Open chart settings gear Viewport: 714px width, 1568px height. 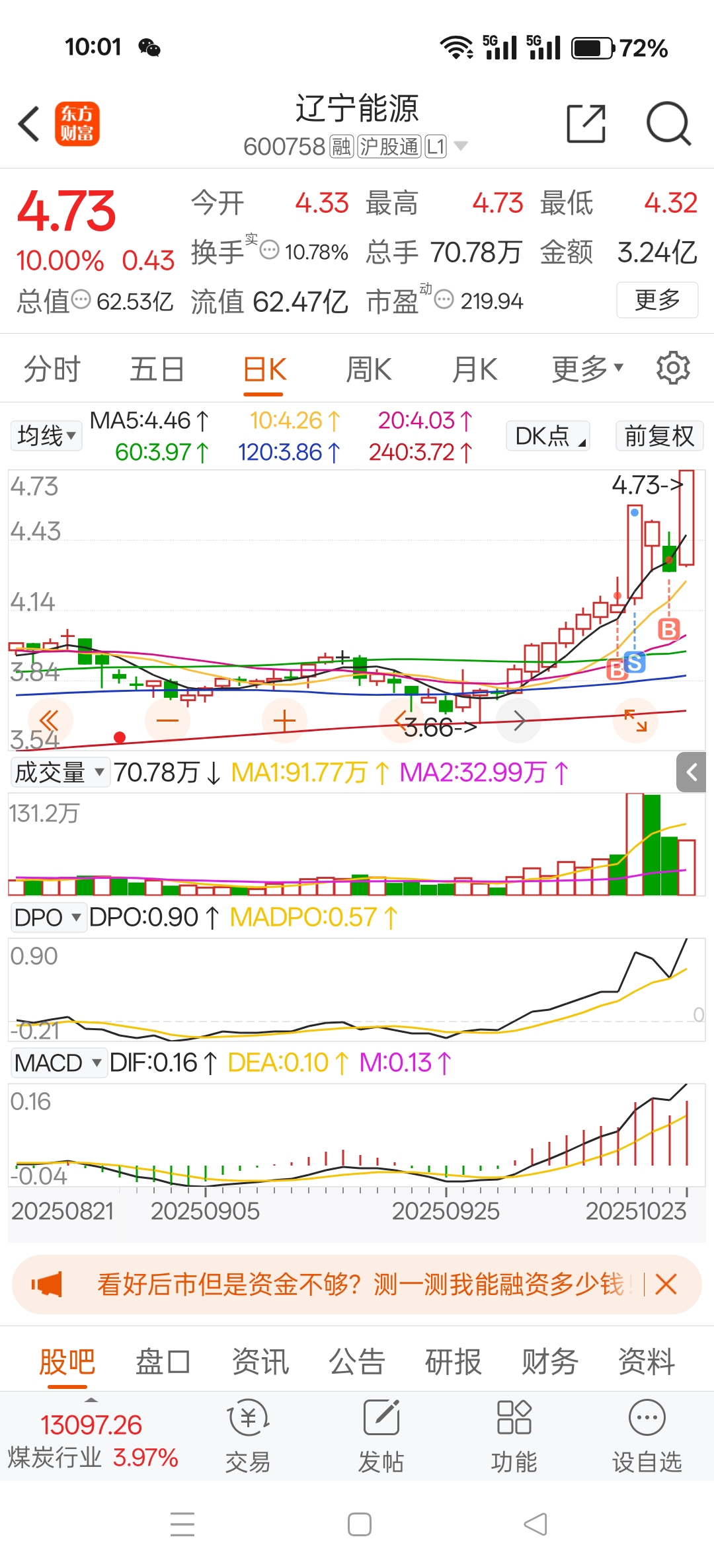click(673, 368)
